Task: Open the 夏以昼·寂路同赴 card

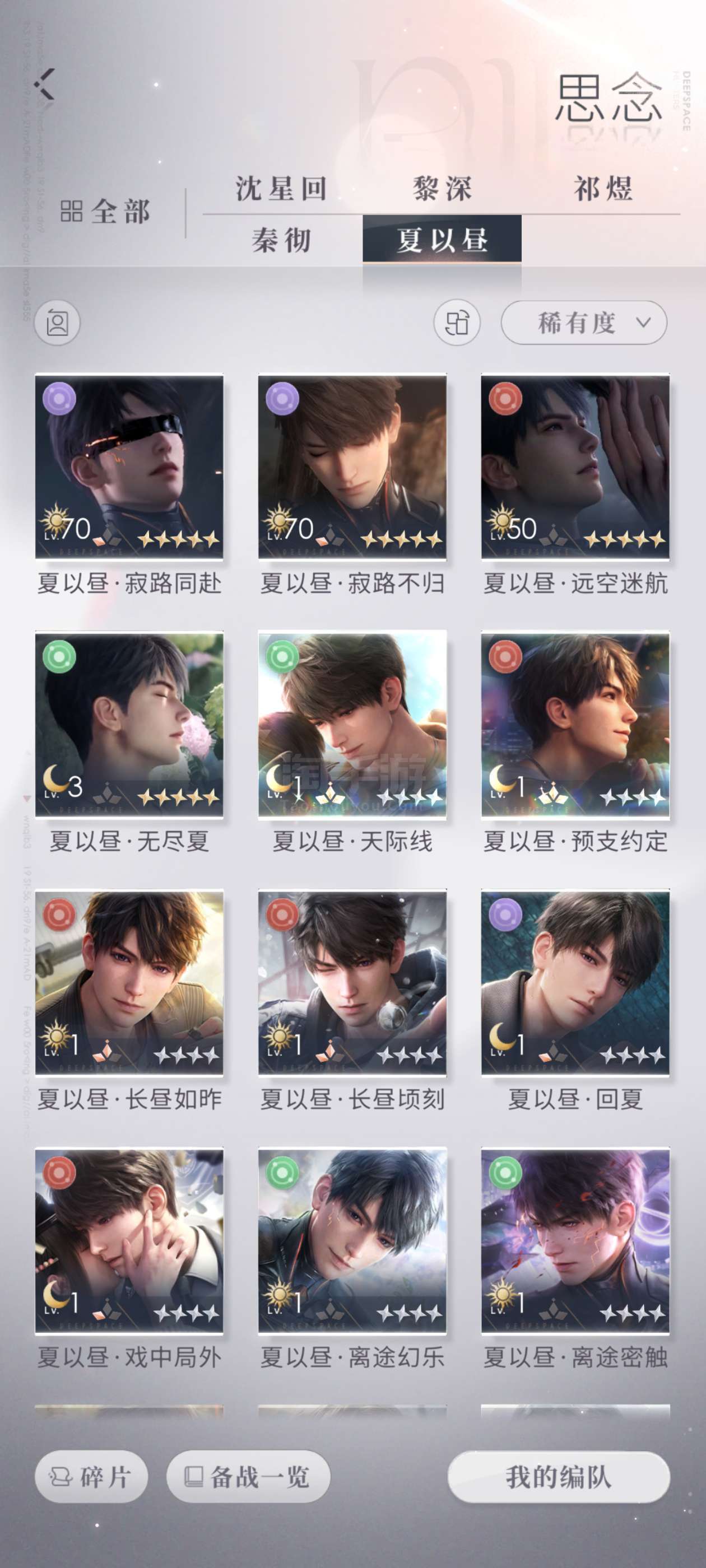Action: 129,467
